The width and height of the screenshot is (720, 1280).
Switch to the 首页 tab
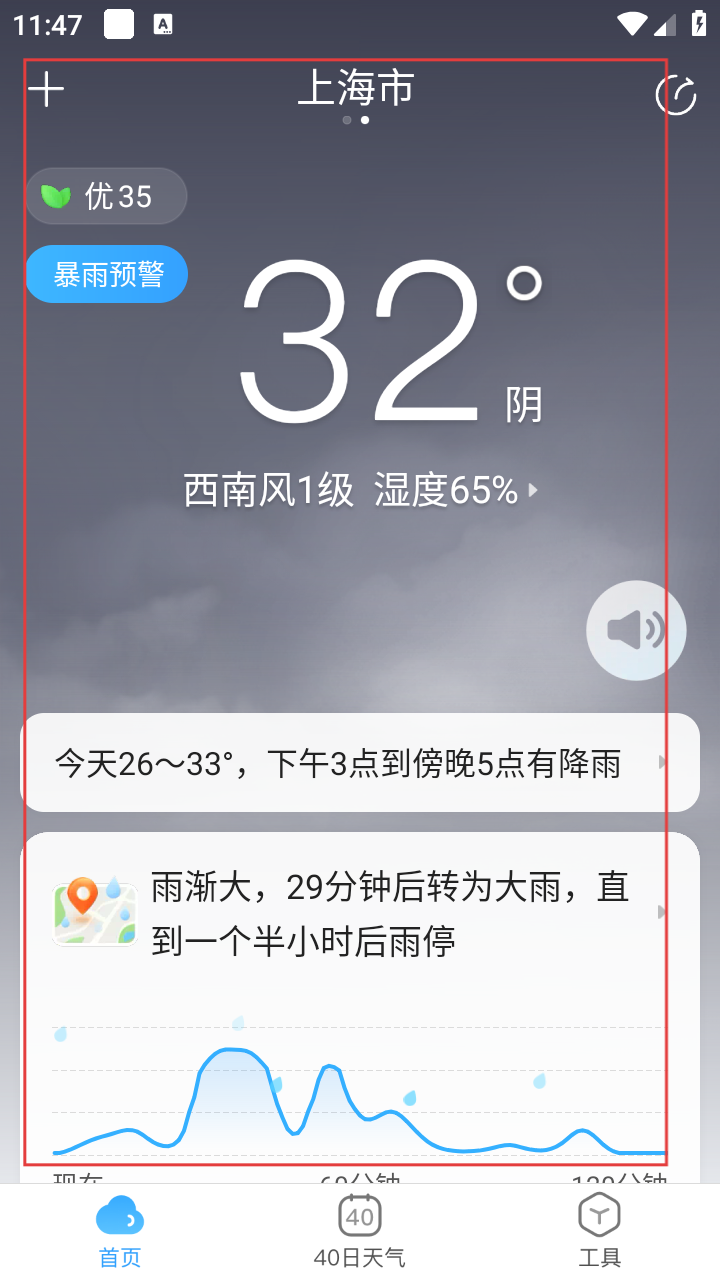point(120,1232)
